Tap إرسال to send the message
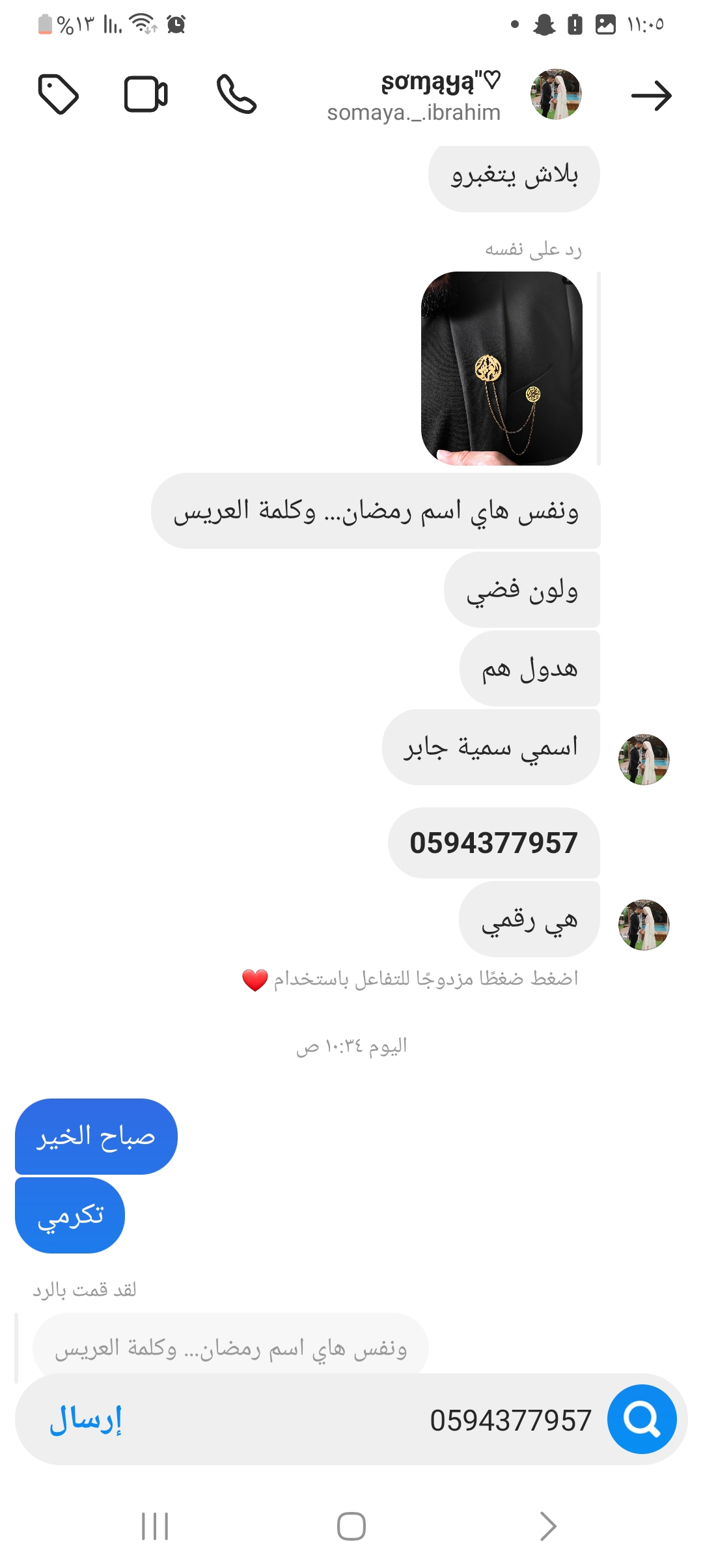Viewport: 703px width, 1568px height. pyautogui.click(x=87, y=1420)
